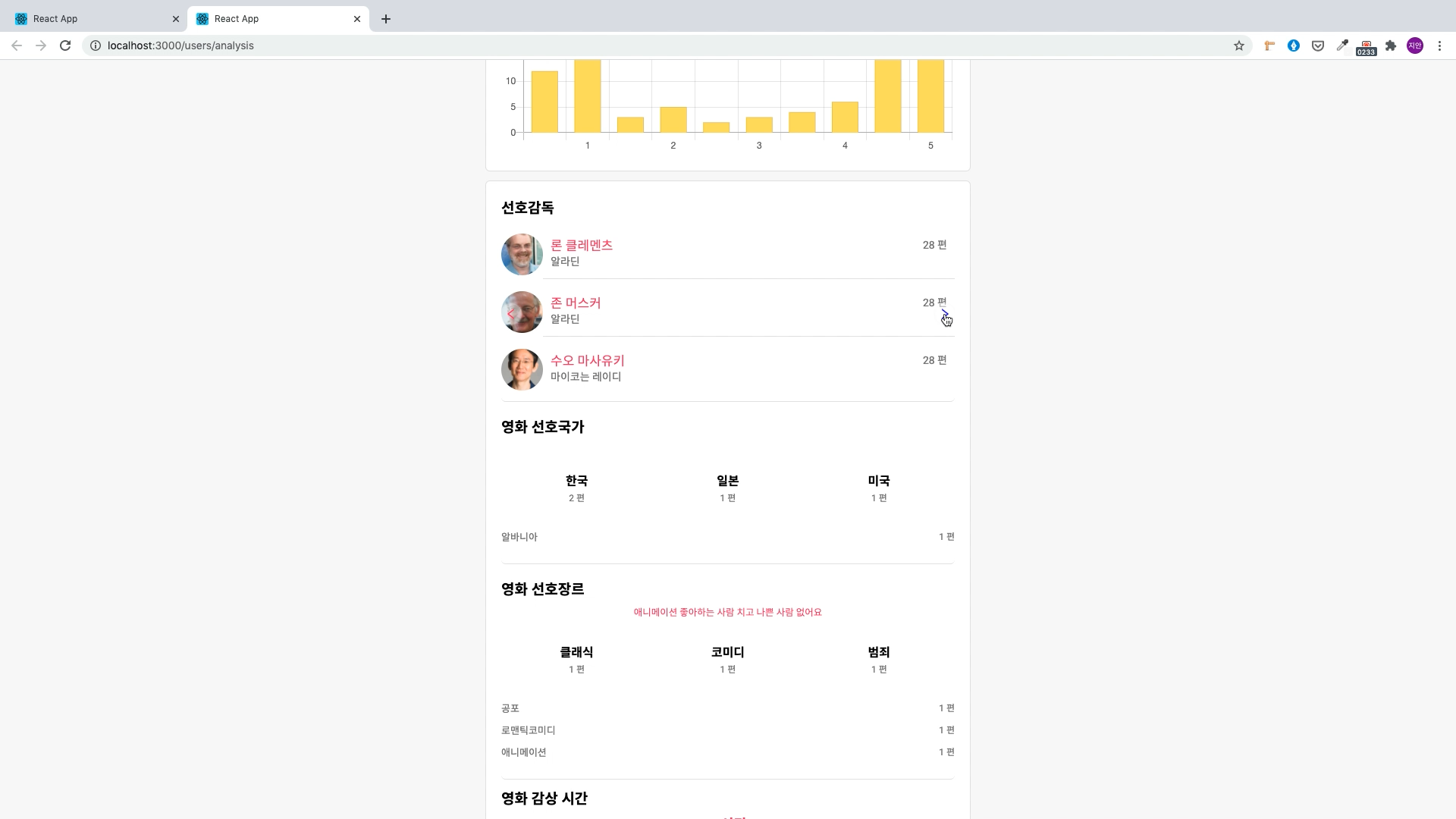Image resolution: width=1456 pixels, height=819 pixels.
Task: Open a new browser tab
Action: tap(386, 19)
